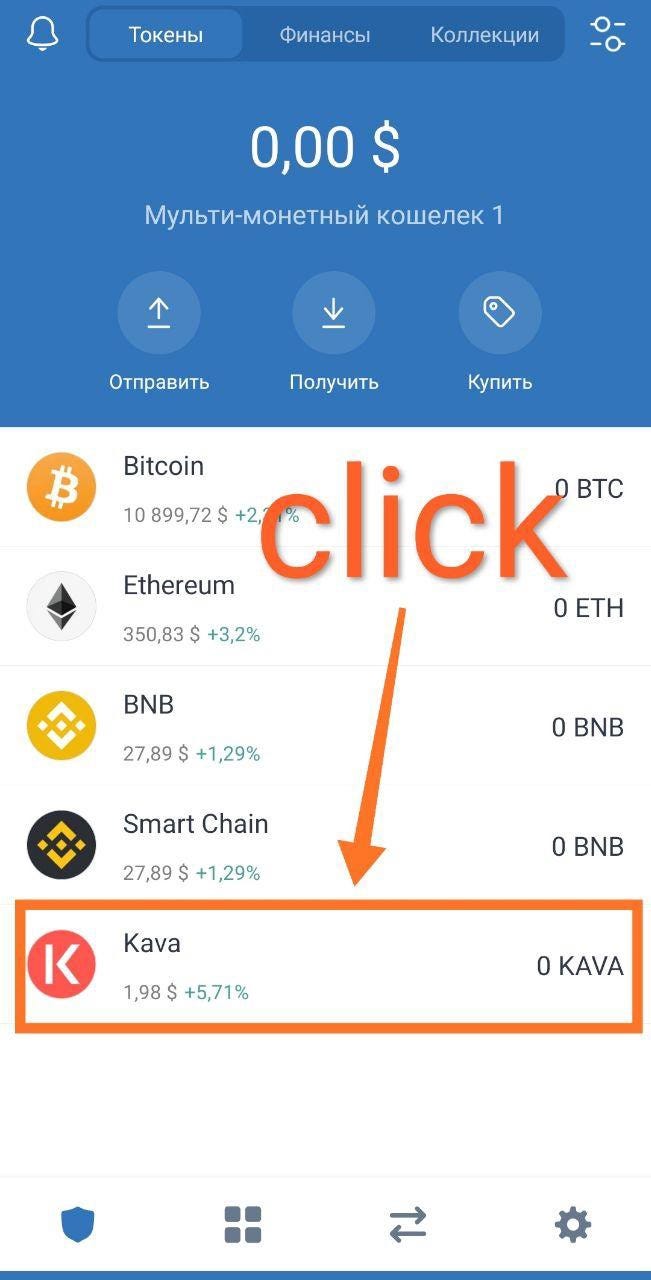Open the DApps grid tab
The image size is (651, 1280).
243,1224
